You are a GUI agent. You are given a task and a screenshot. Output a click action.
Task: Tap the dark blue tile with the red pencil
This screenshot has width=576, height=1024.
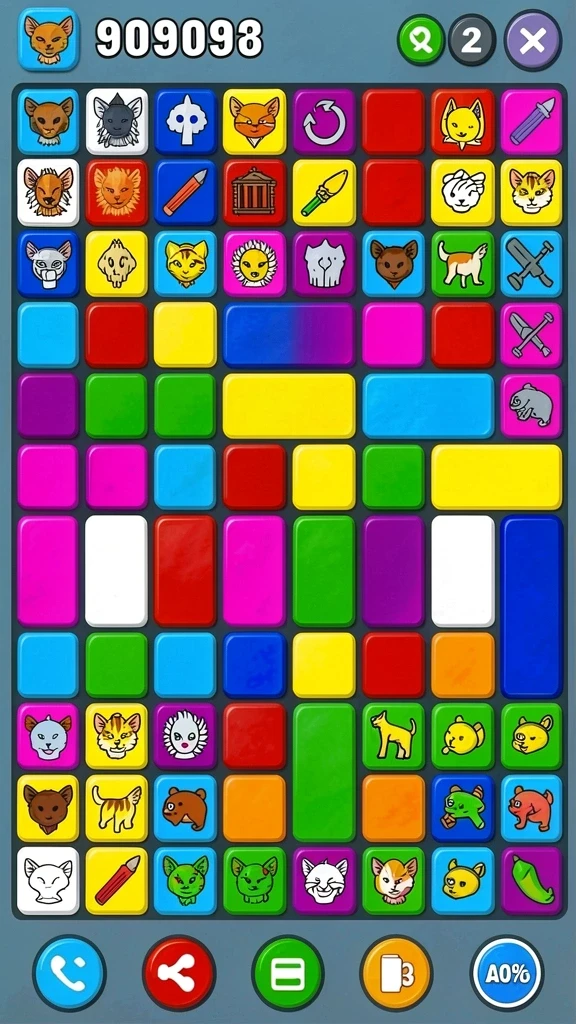tap(185, 193)
